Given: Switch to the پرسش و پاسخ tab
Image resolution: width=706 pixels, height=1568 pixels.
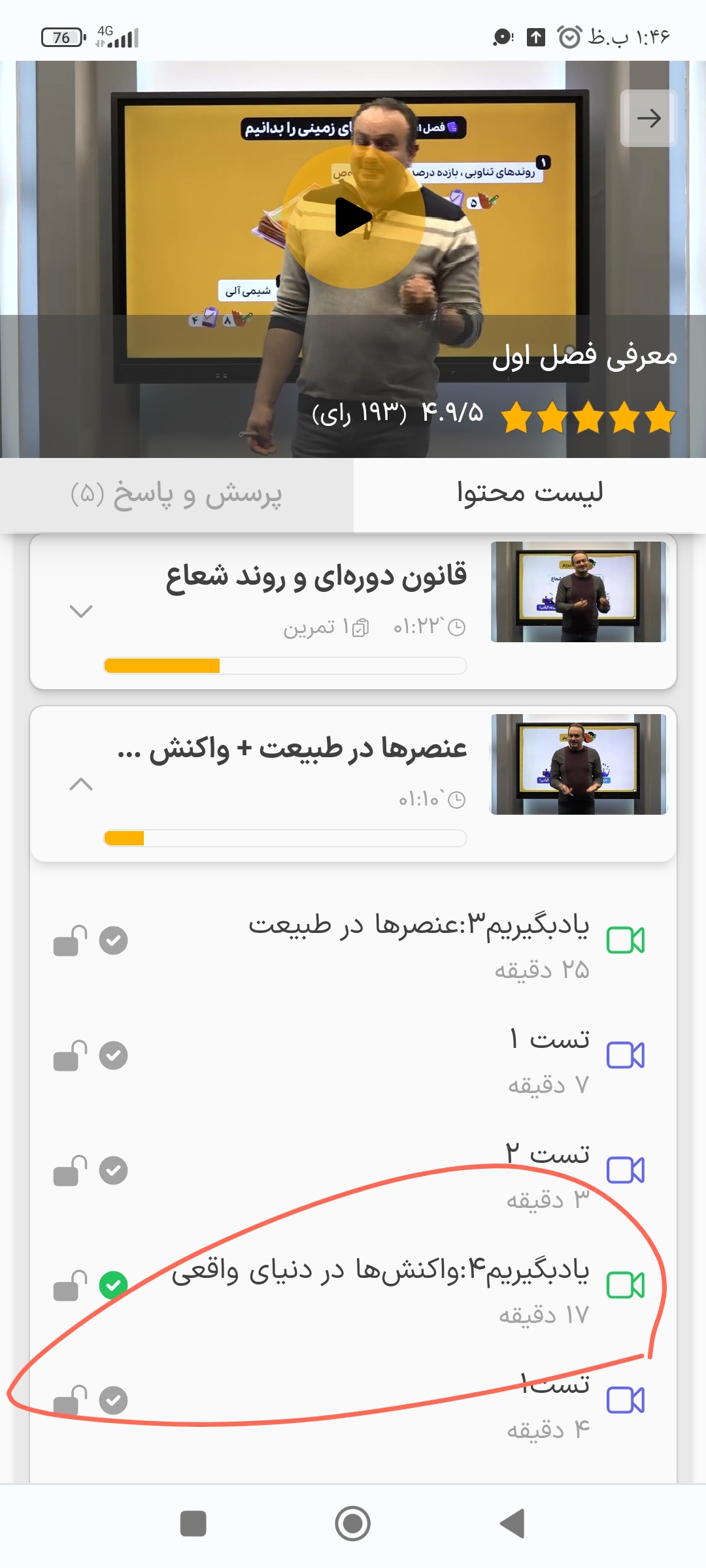Looking at the screenshot, I should tap(176, 495).
